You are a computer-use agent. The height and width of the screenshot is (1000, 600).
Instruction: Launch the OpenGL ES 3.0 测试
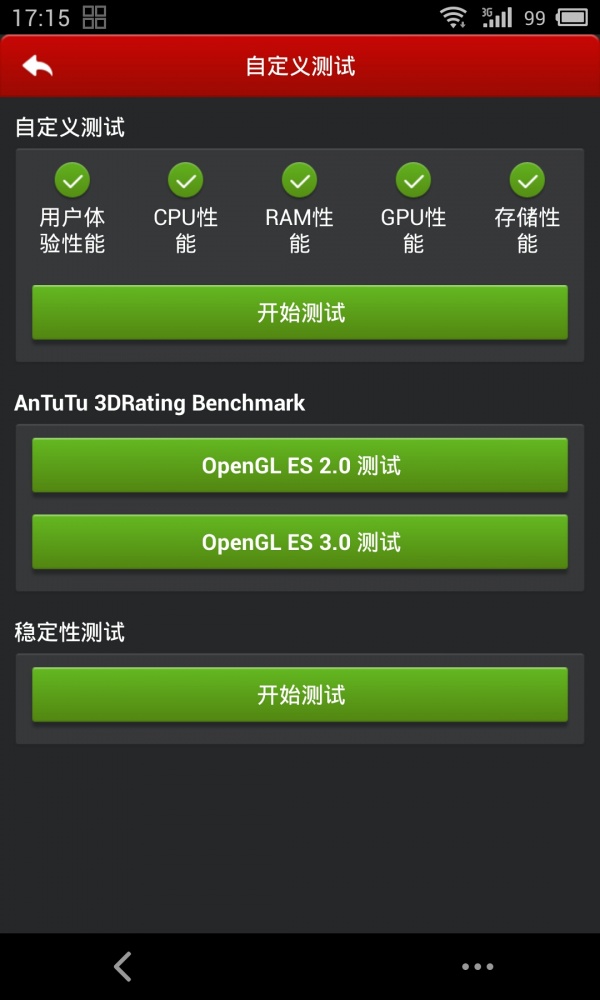pos(300,541)
